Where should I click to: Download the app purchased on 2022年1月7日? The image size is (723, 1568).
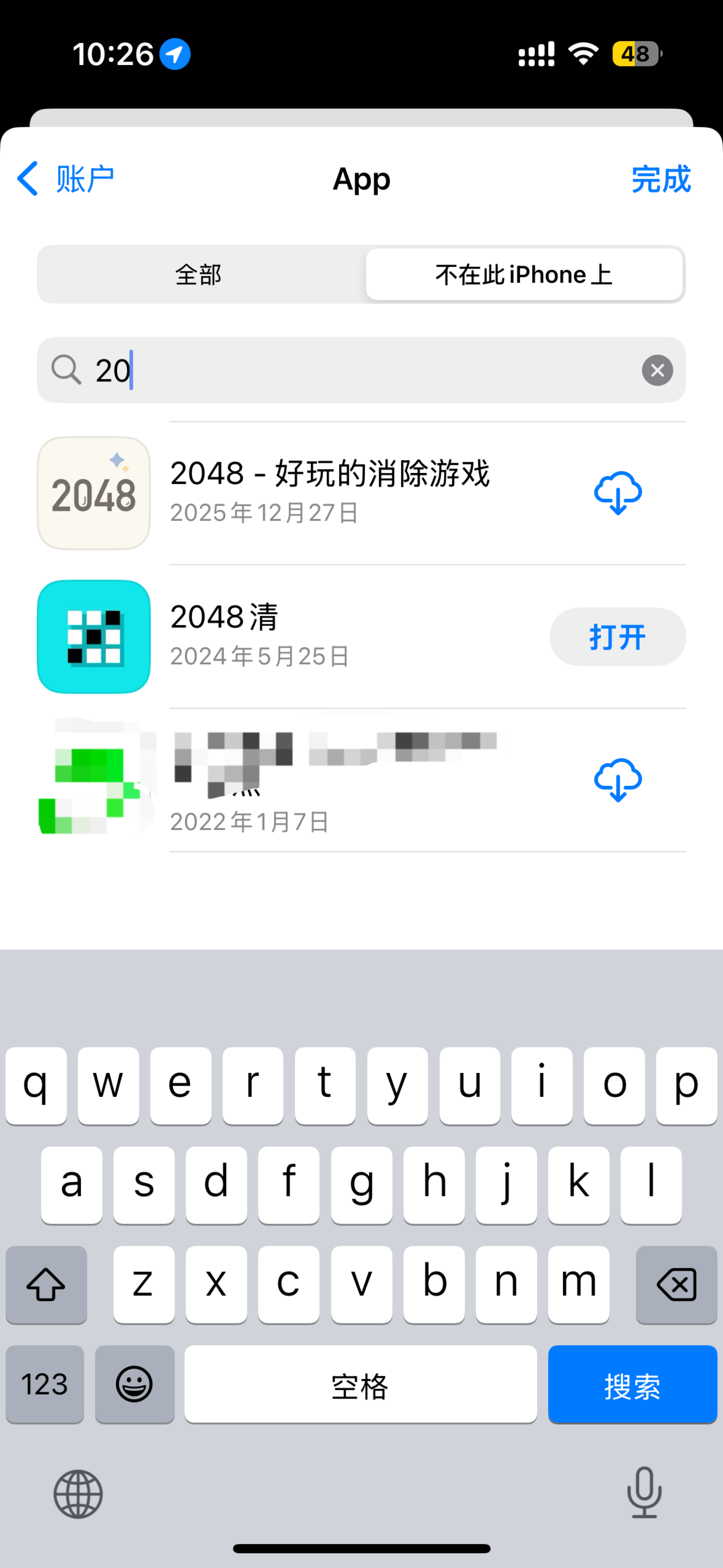tap(618, 780)
